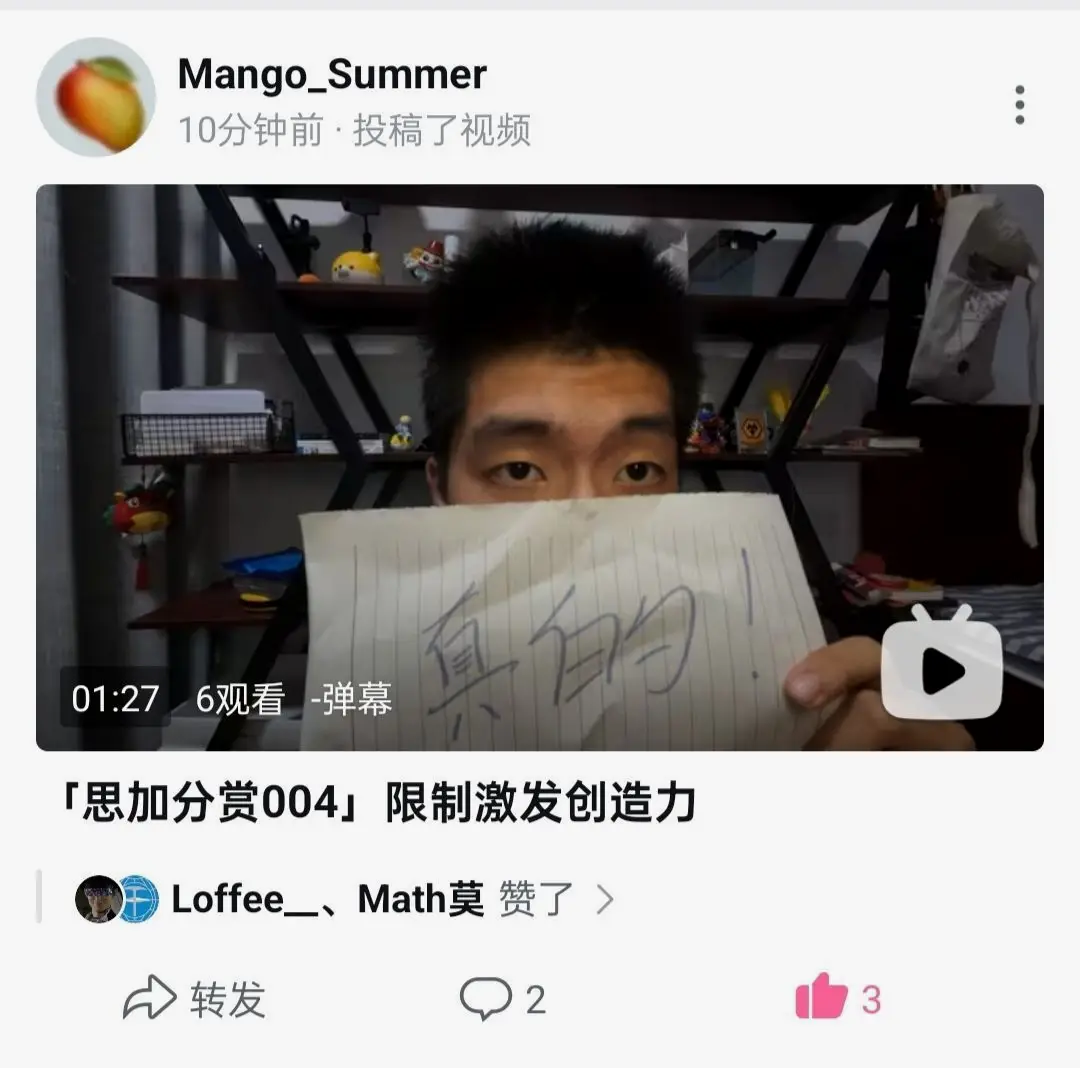Visit the Mango_Summer username link

(332, 75)
